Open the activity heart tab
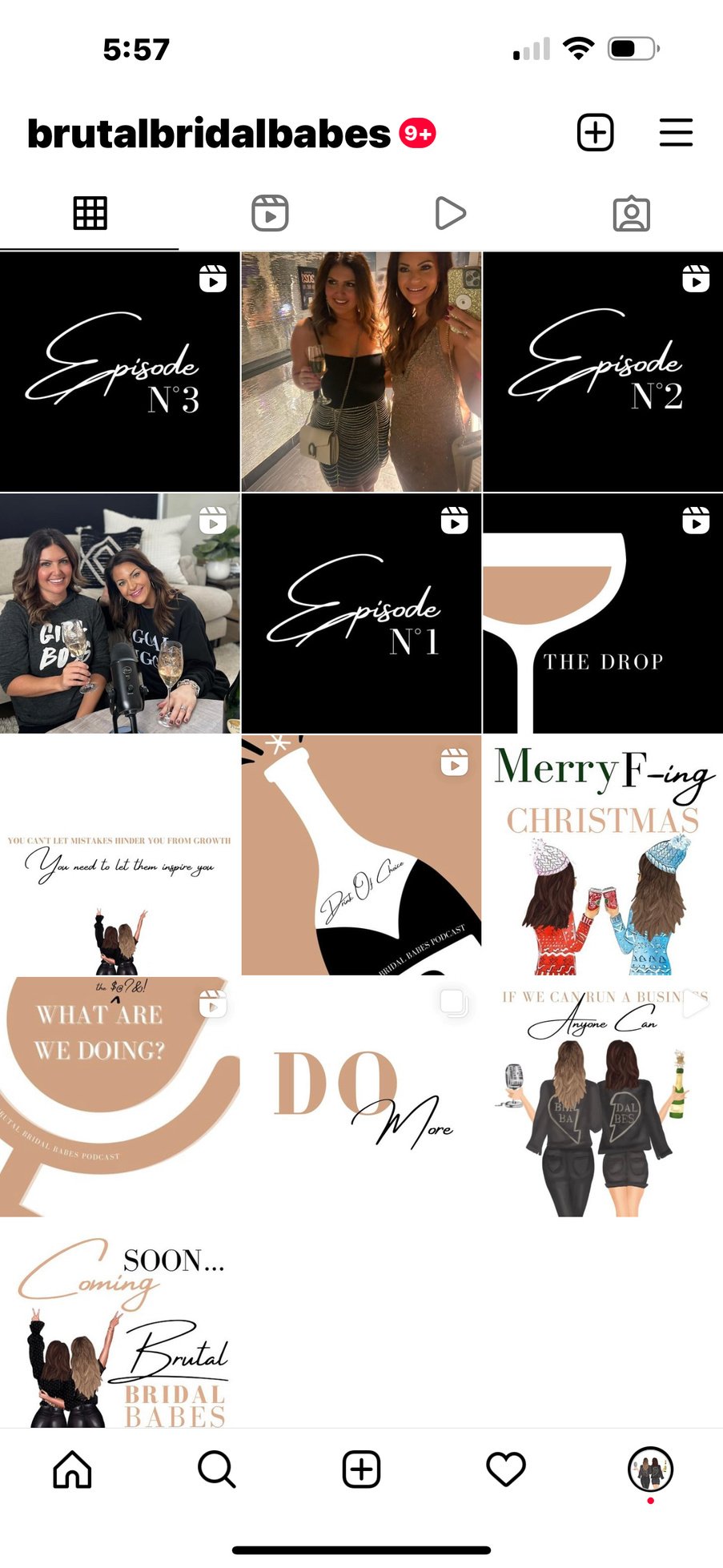Screen dimensions: 723x1568 (x=506, y=1470)
